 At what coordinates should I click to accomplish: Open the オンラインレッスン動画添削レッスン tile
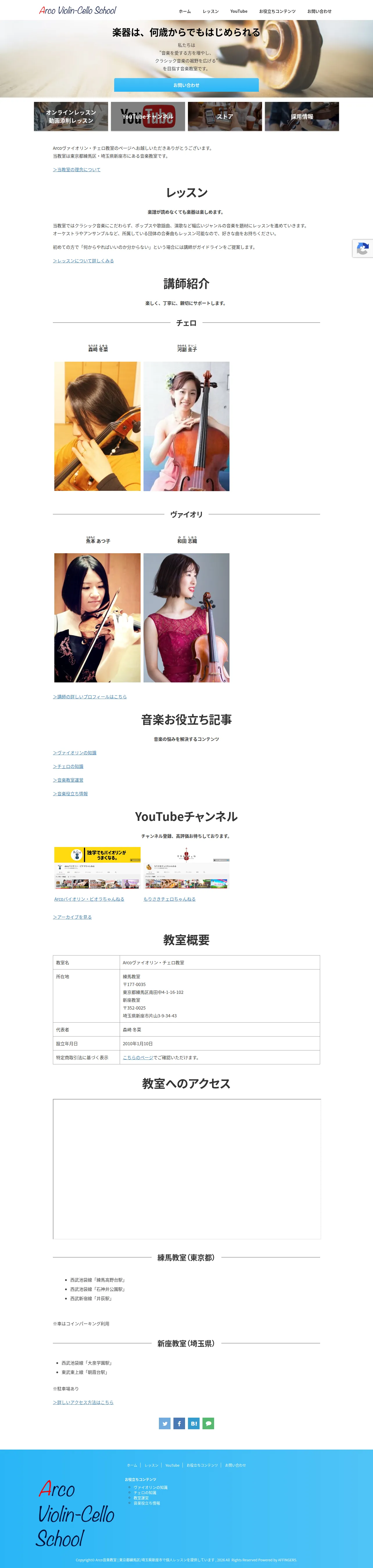pos(71,116)
